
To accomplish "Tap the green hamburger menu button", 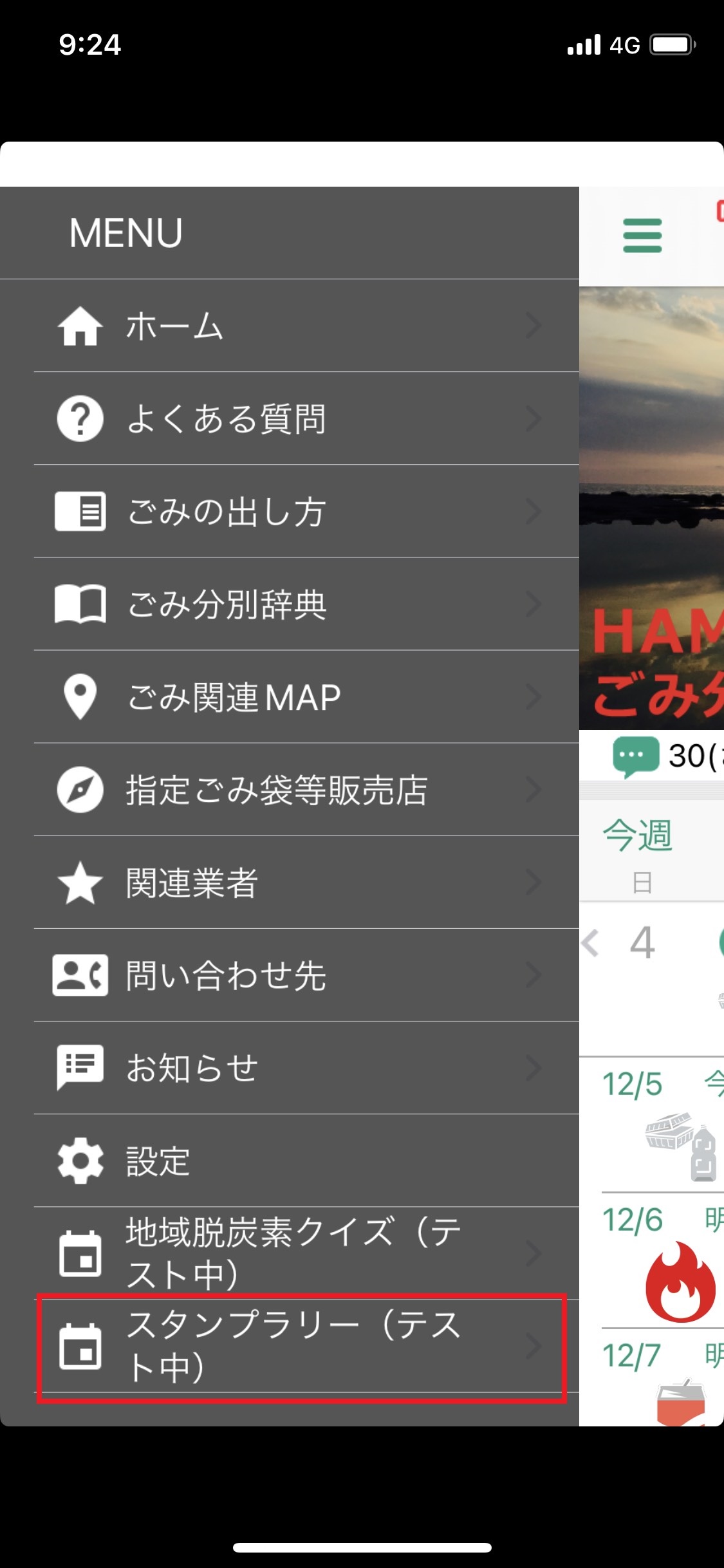I will (642, 236).
